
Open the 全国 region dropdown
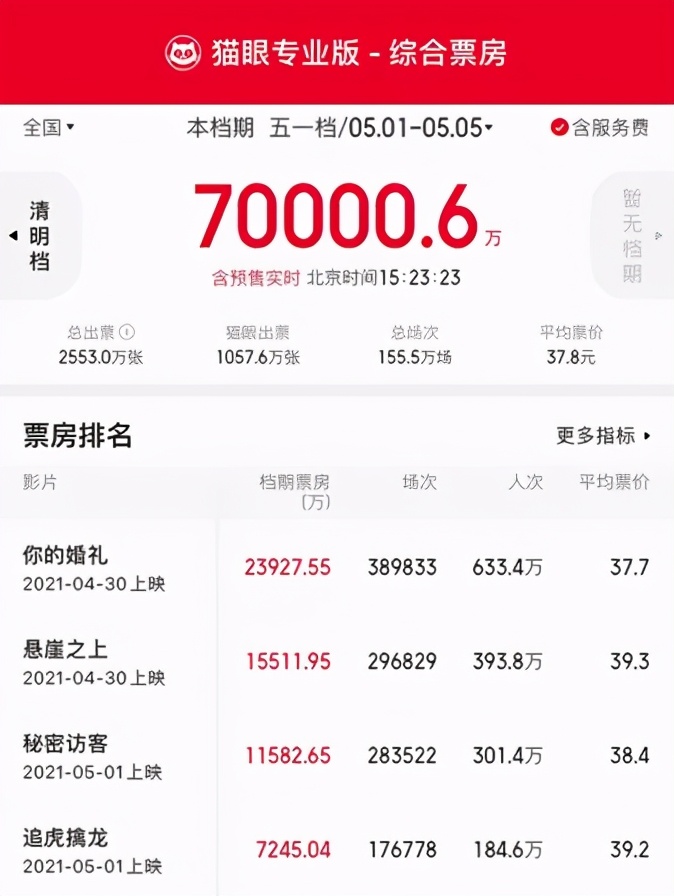[49, 128]
